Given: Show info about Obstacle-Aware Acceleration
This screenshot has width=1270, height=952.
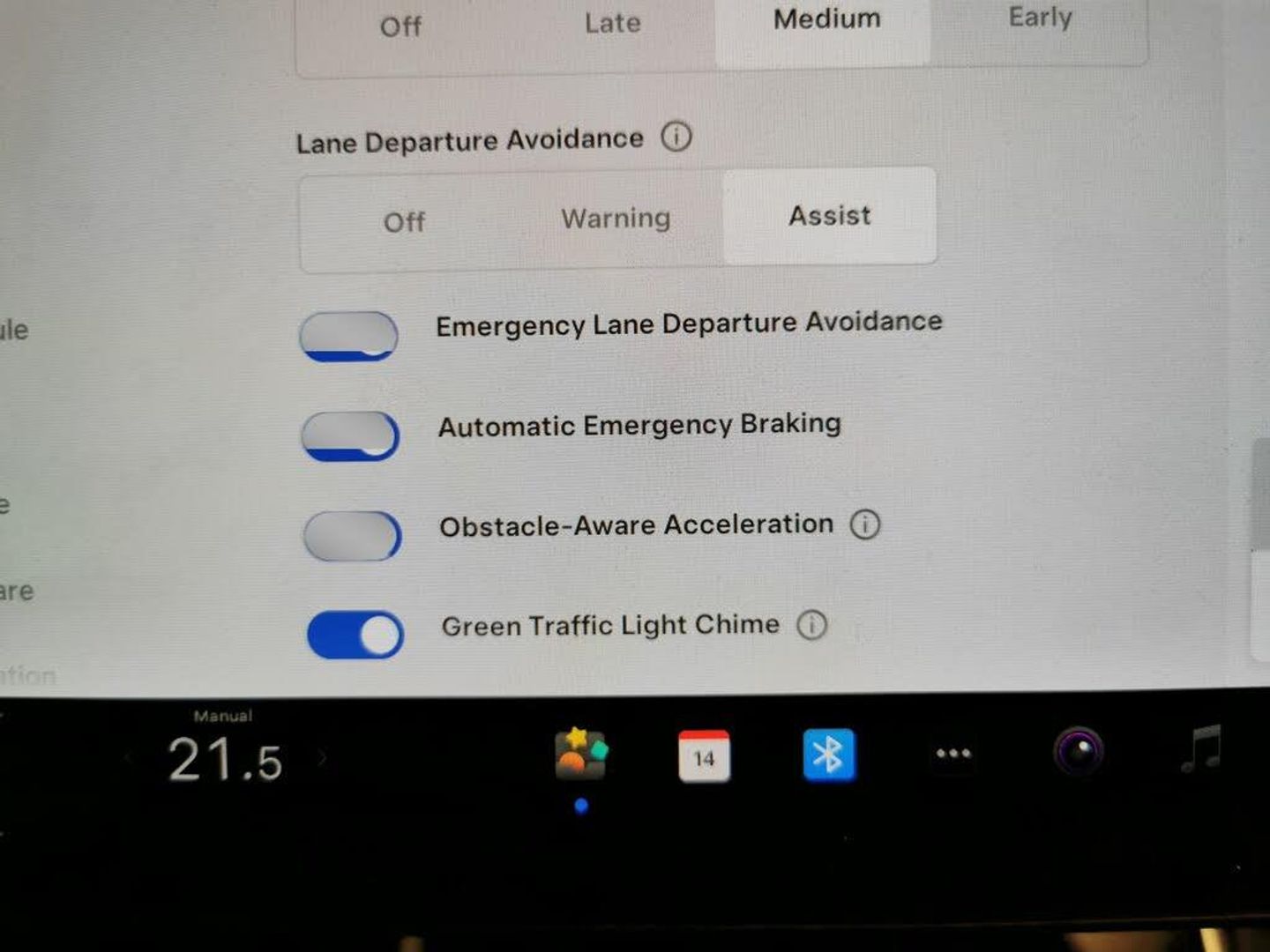Looking at the screenshot, I should click(x=865, y=524).
